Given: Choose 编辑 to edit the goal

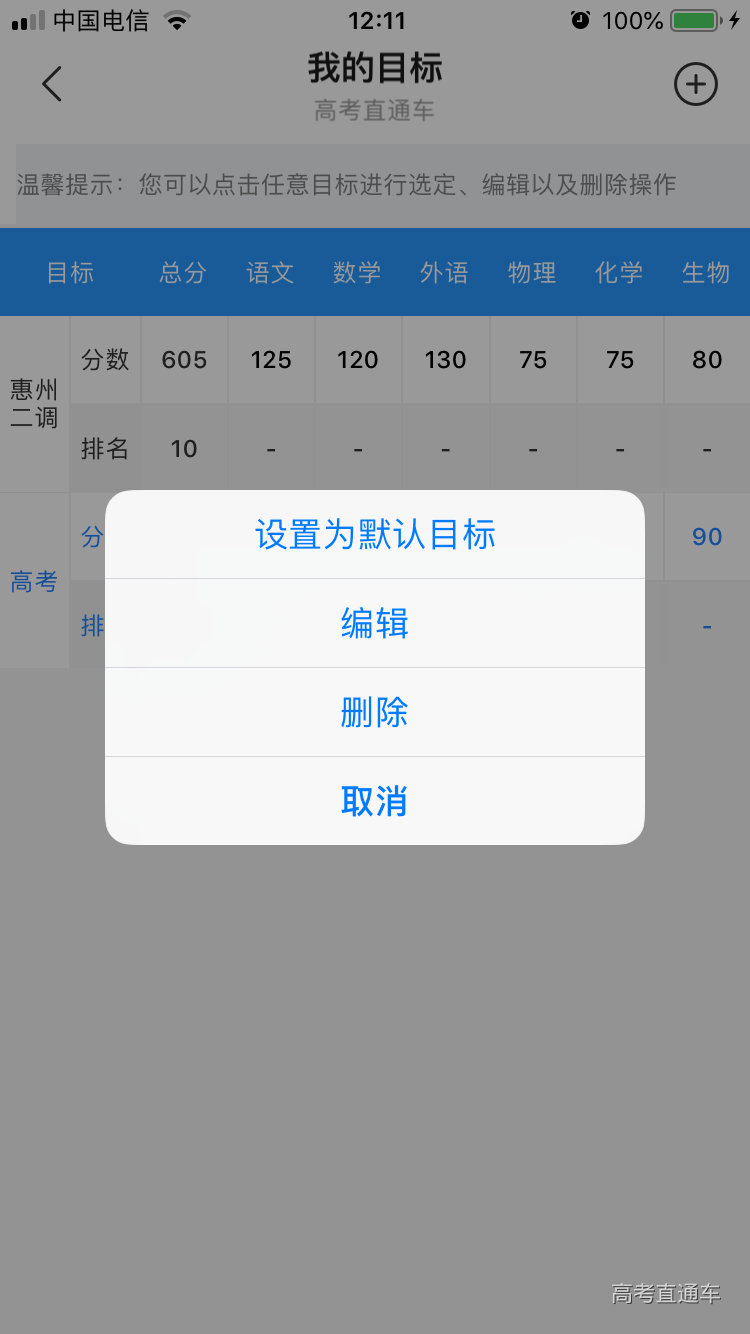Looking at the screenshot, I should tap(375, 623).
